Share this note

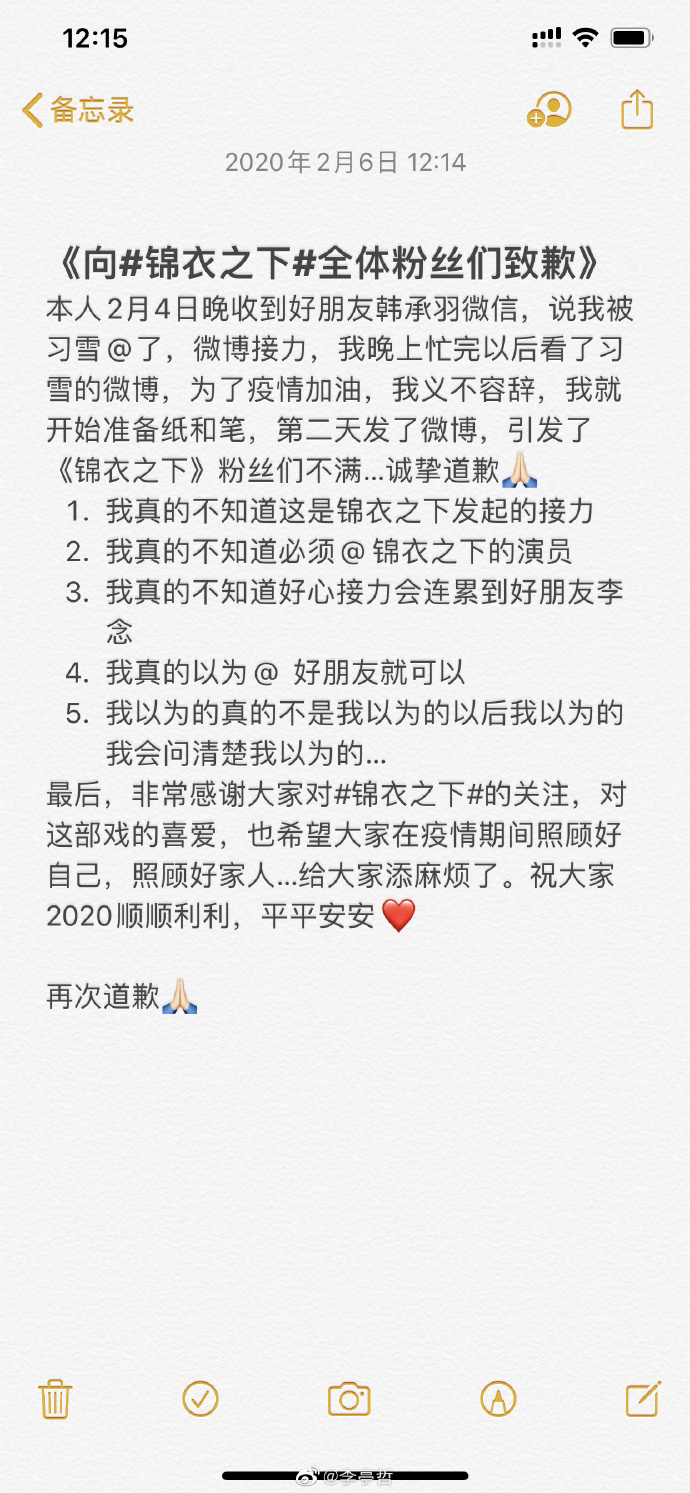[637, 109]
